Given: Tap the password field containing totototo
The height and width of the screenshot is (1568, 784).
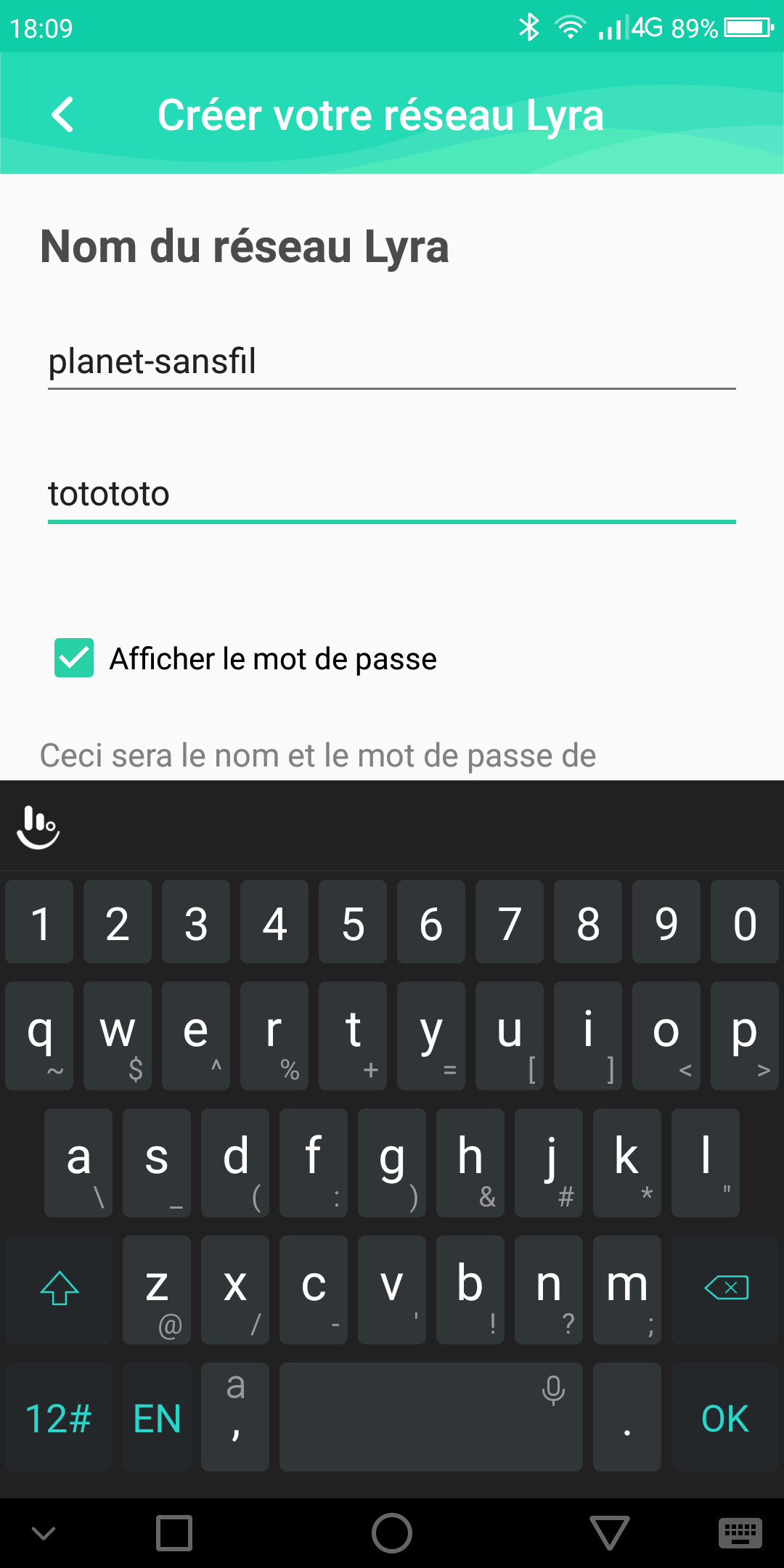Looking at the screenshot, I should [x=392, y=494].
